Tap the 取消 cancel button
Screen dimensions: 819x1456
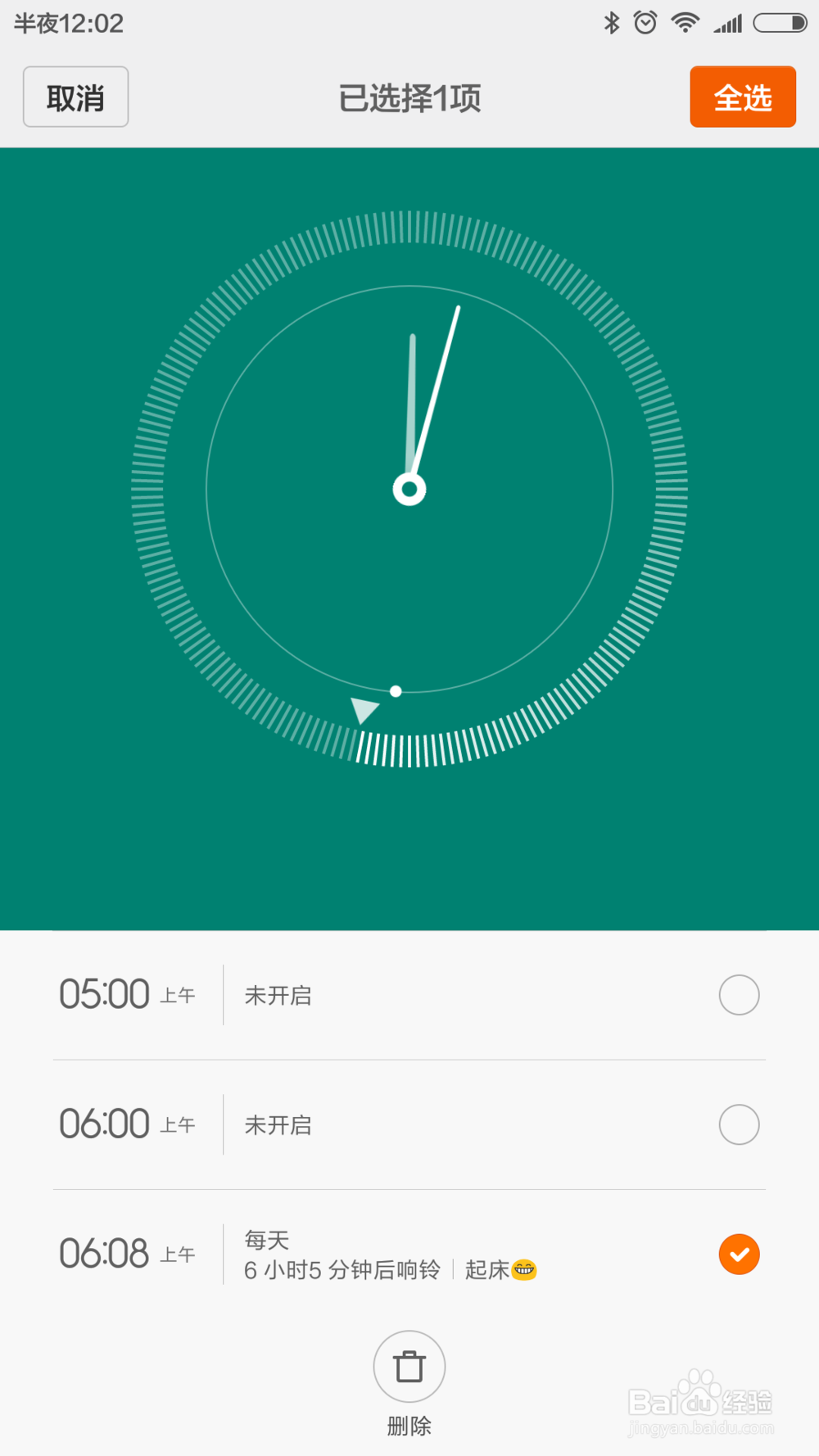[75, 97]
